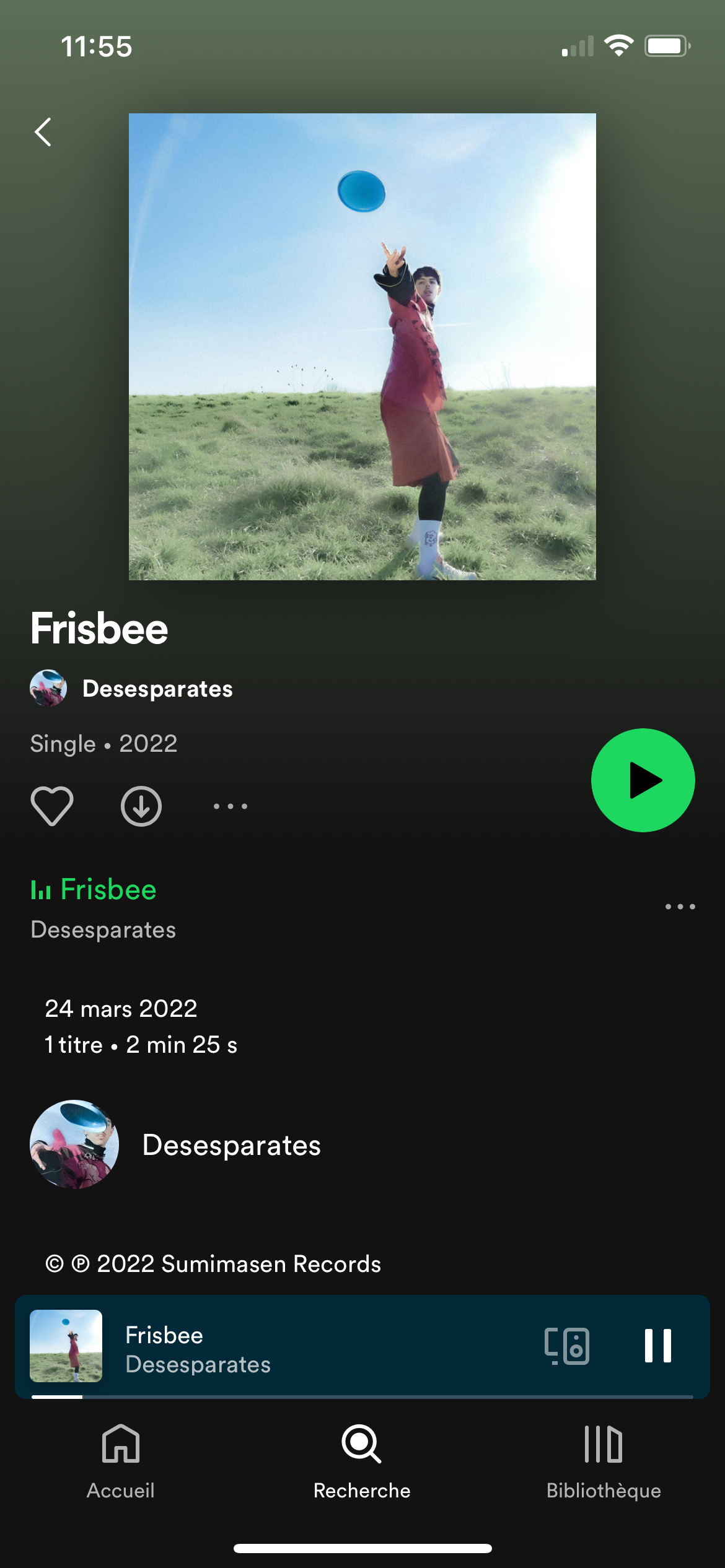Like the Frisbee single with heart icon
725x1568 pixels.
pos(52,806)
